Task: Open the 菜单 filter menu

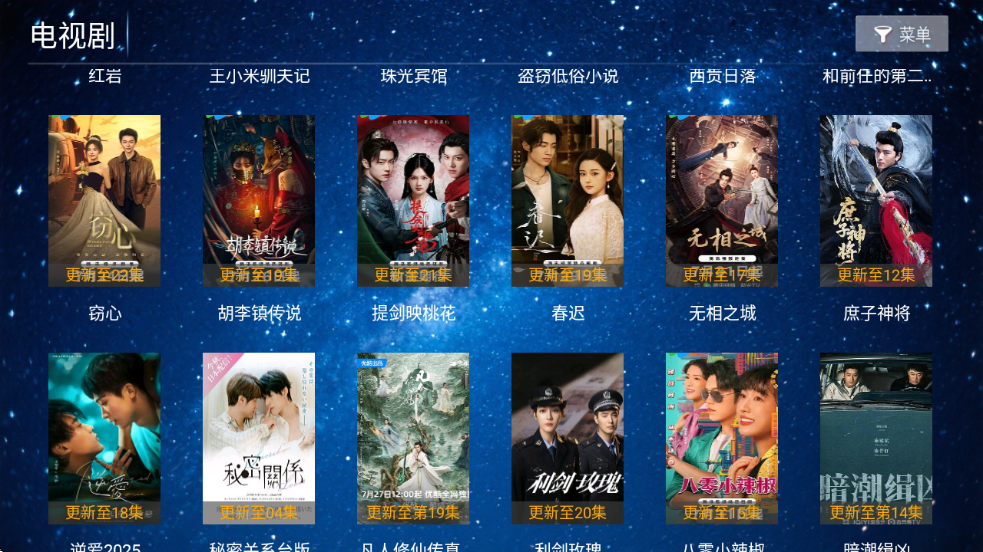Action: click(901, 34)
